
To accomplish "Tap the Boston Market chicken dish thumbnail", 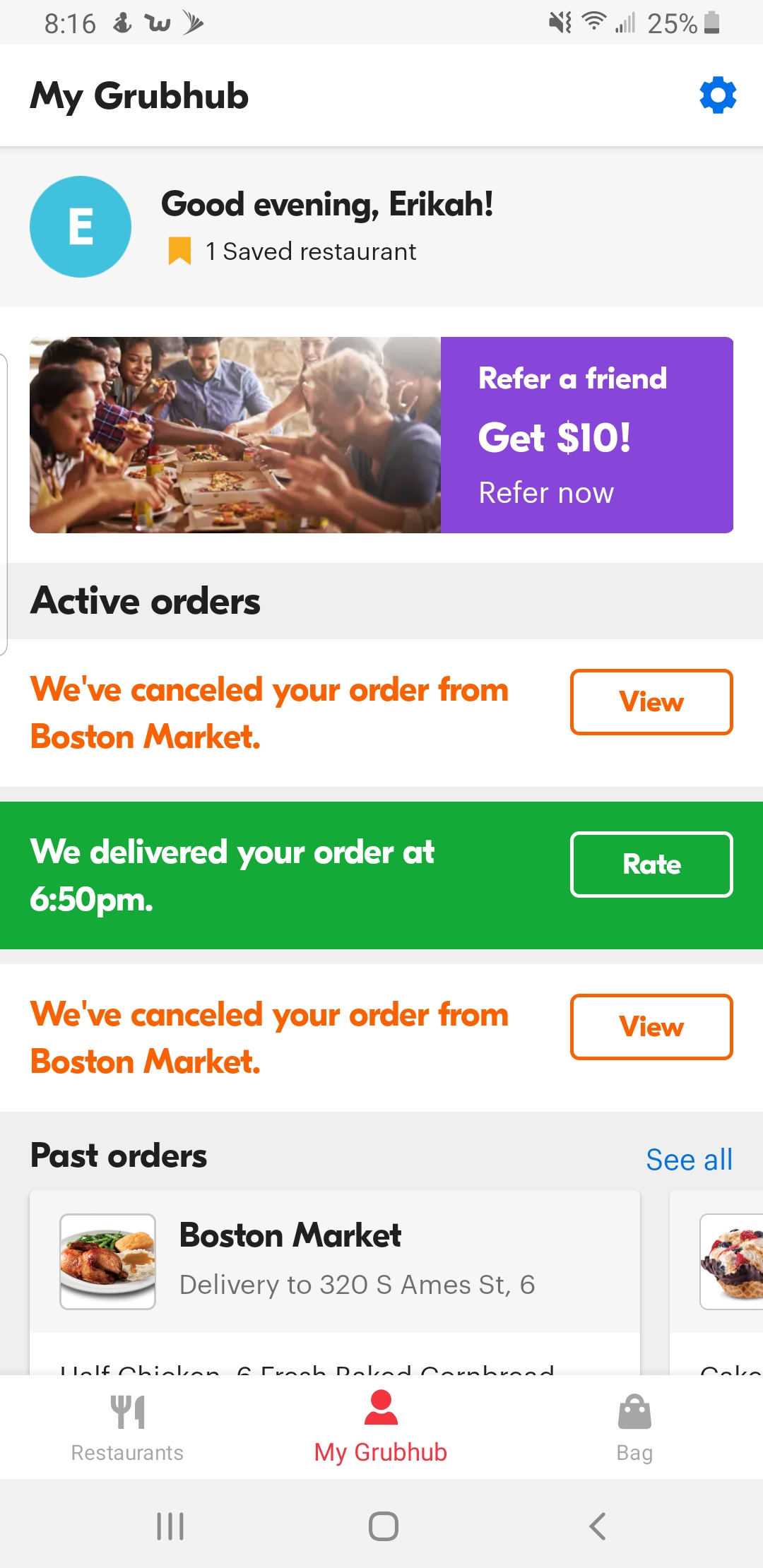I will pyautogui.click(x=107, y=1261).
